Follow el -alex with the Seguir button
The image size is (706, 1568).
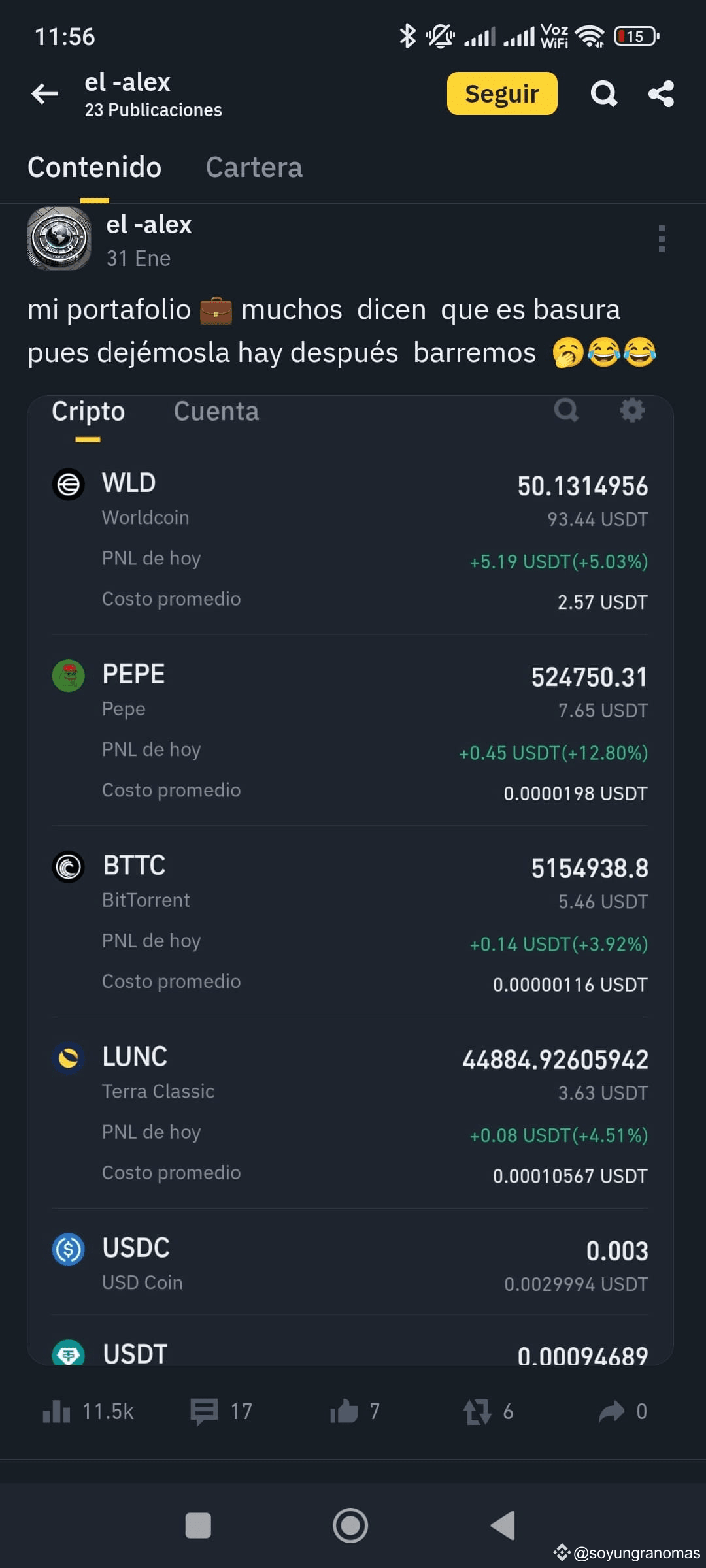[502, 93]
